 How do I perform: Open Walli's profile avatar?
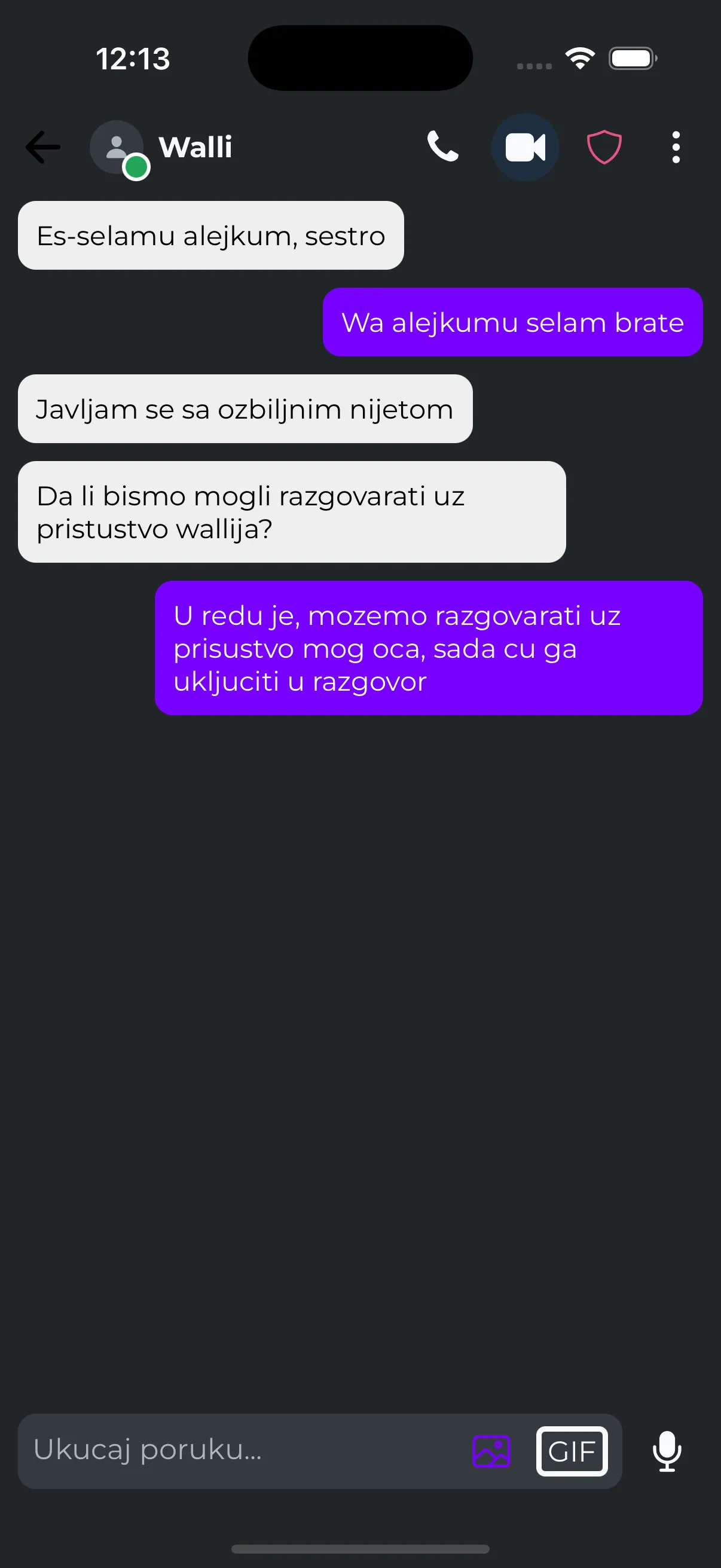(x=117, y=147)
